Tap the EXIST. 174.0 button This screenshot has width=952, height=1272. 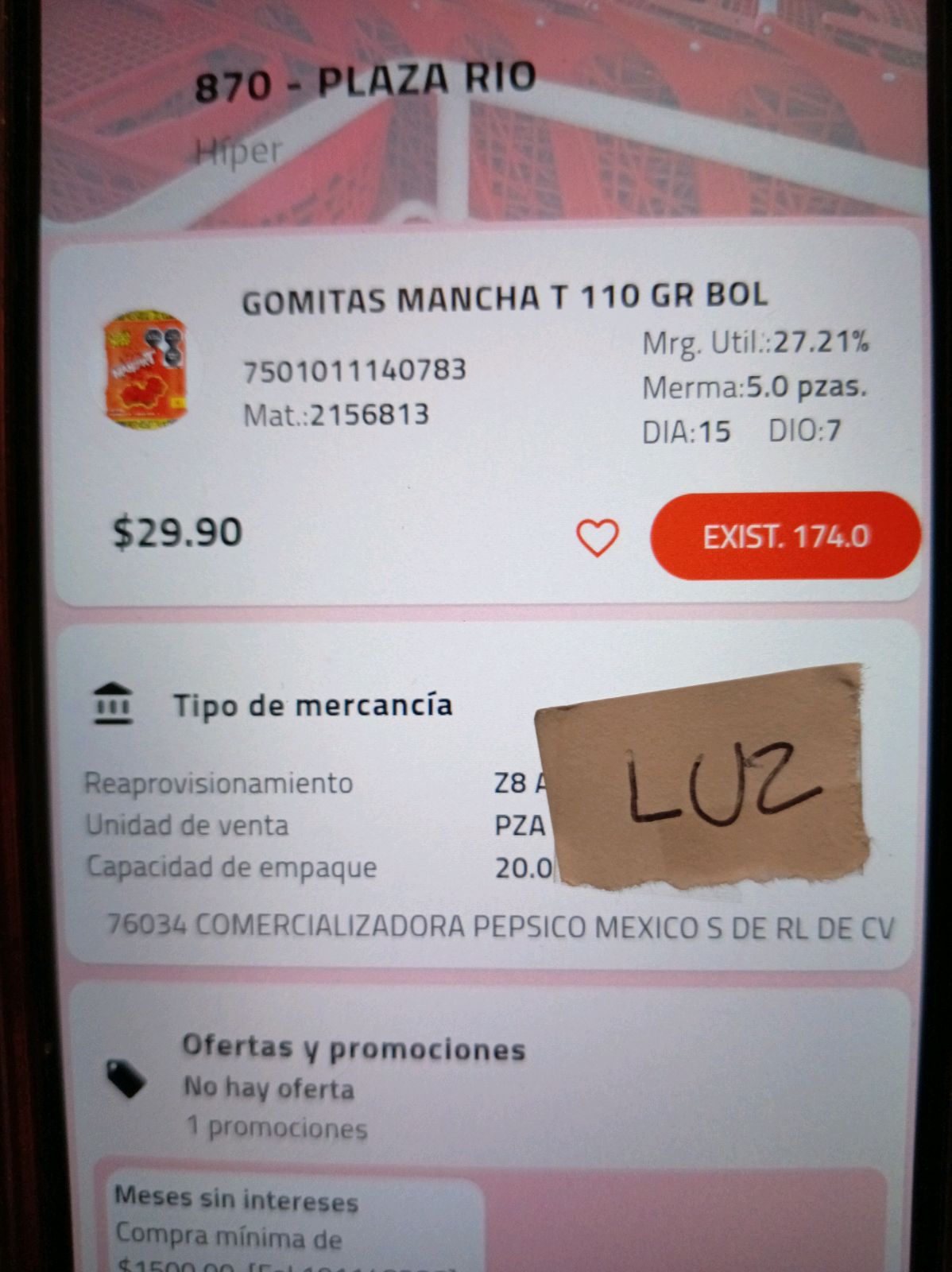[785, 537]
